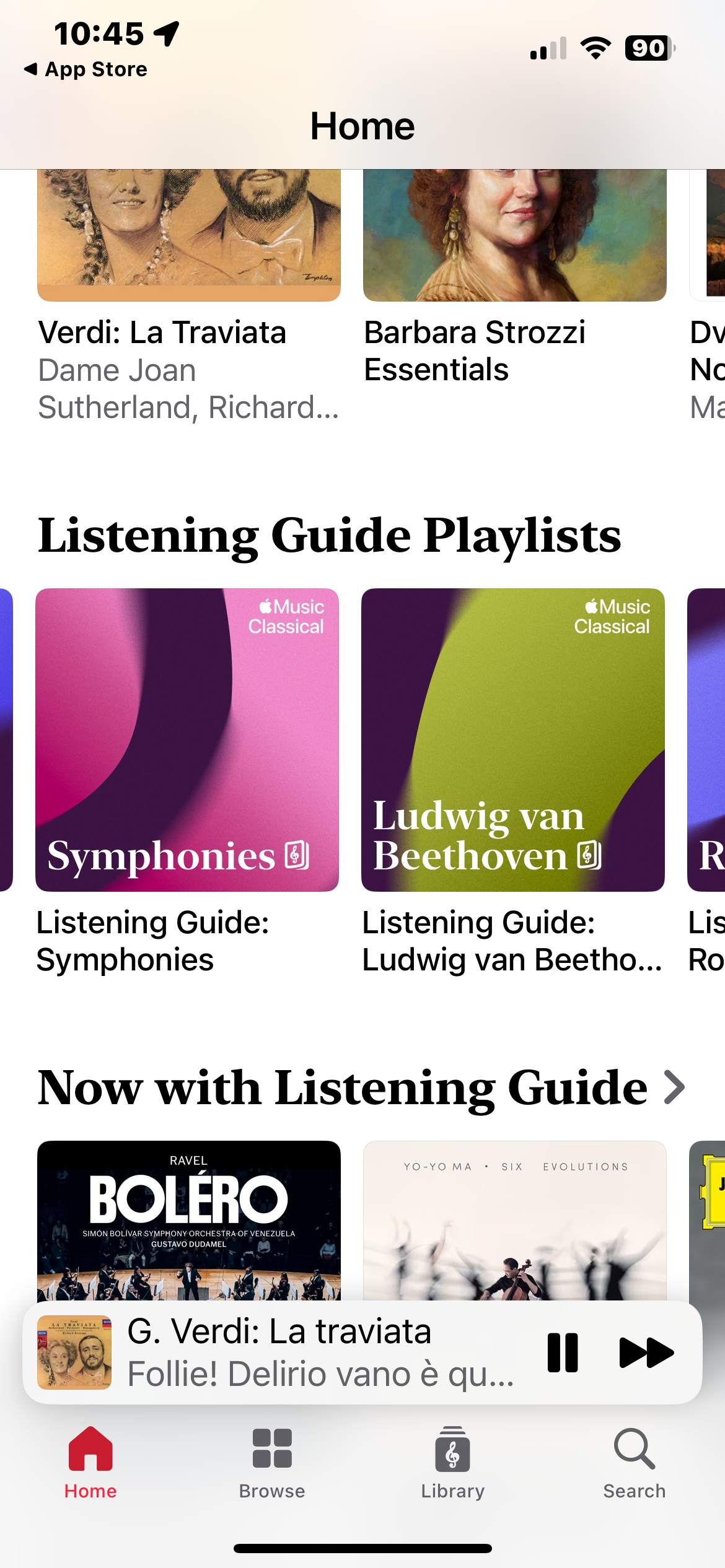725x1568 pixels.
Task: Open Listening Guide: Ludwig van Beethoven playlist
Action: [x=513, y=739]
